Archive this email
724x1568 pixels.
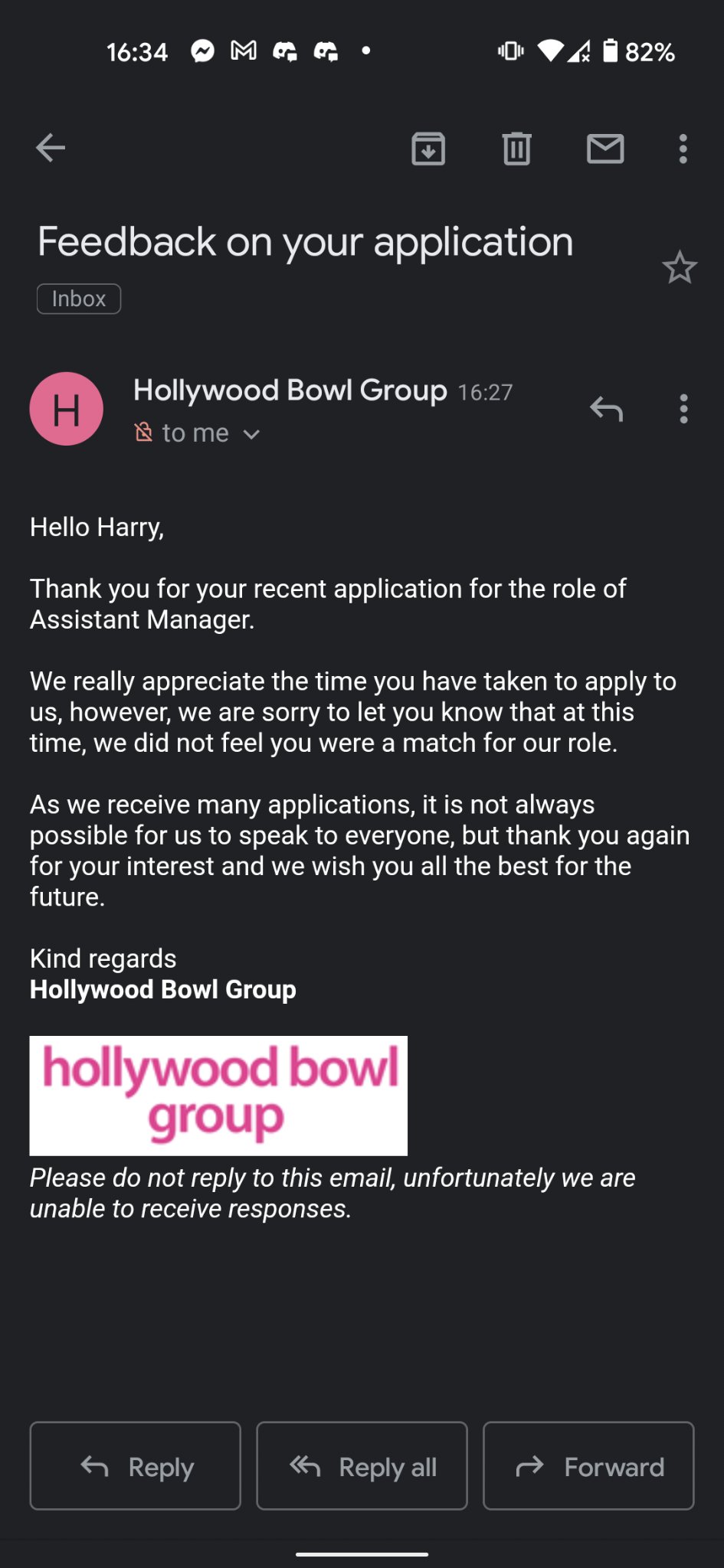pos(428,149)
